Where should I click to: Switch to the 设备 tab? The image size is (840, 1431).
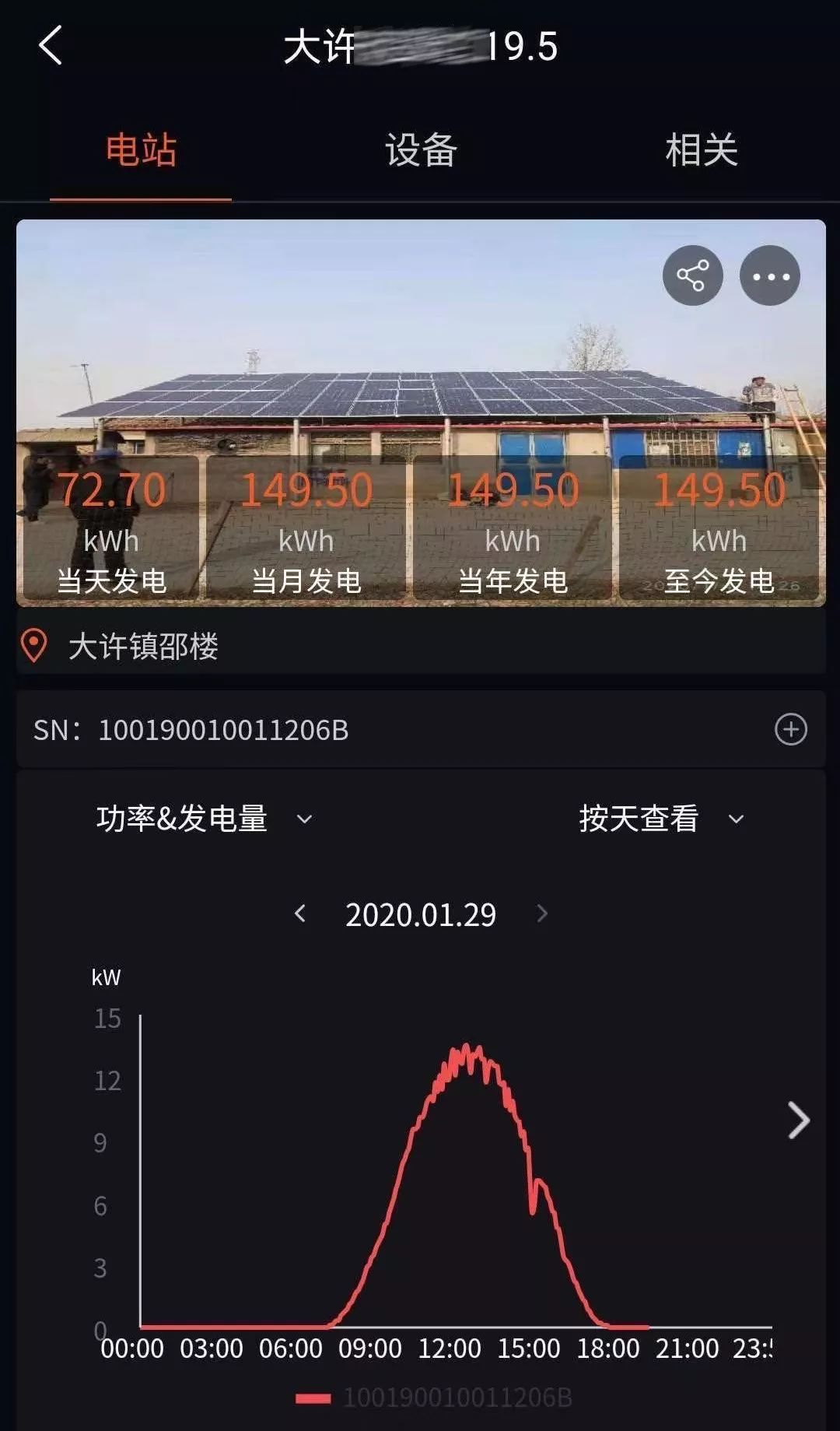421,150
